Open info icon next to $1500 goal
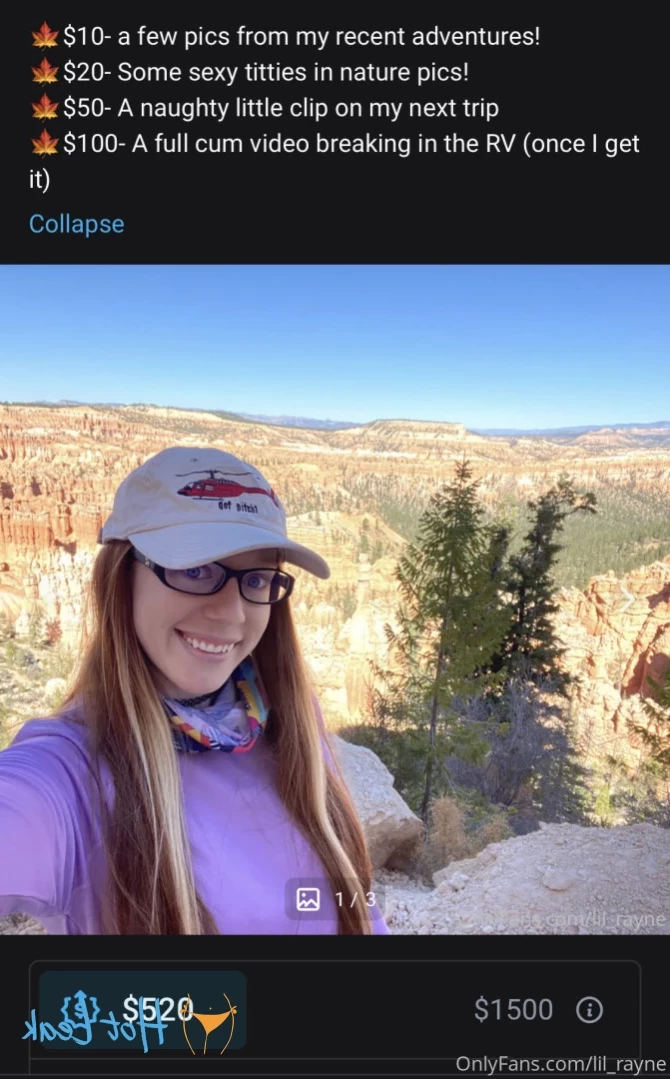This screenshot has width=670, height=1079. coord(590,1010)
